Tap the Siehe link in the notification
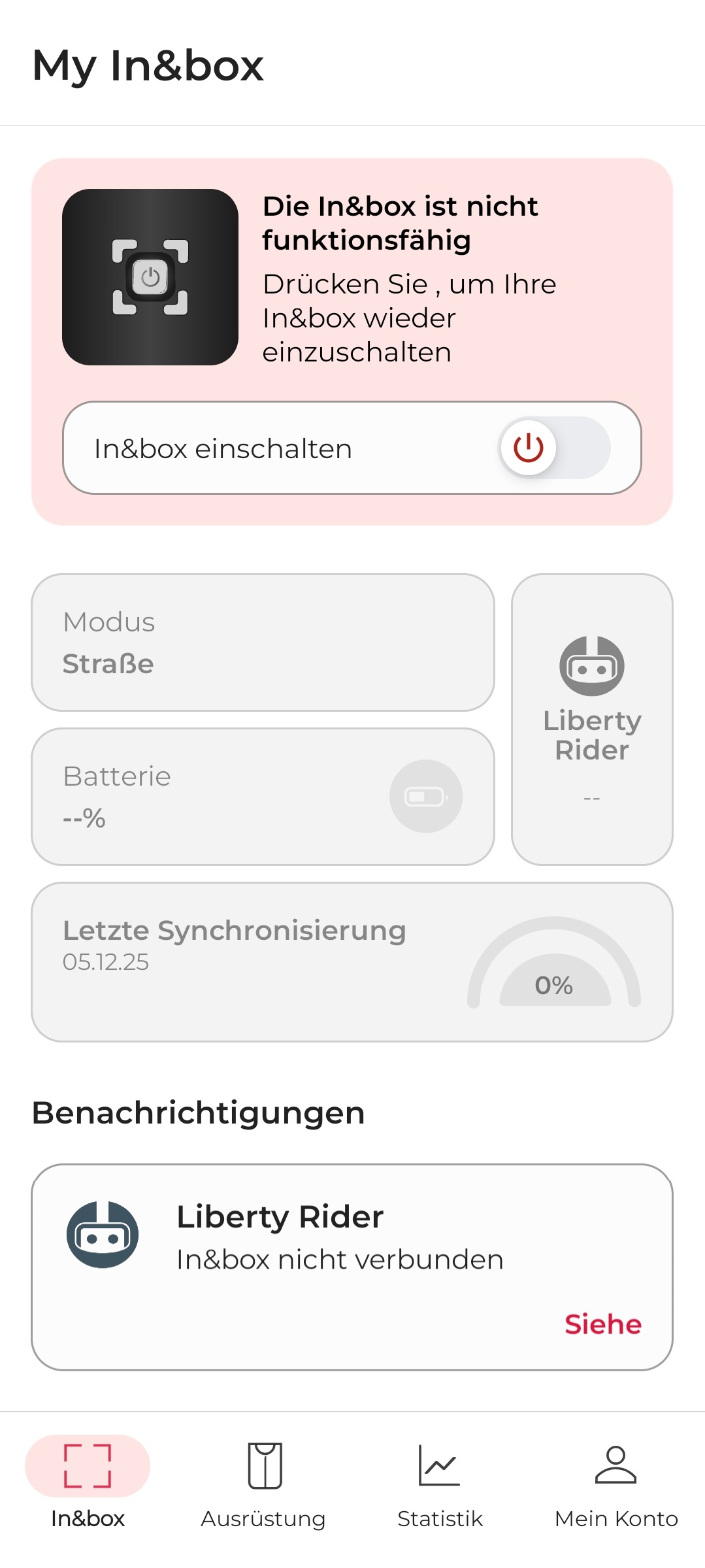Image resolution: width=705 pixels, height=1568 pixels. (x=603, y=1324)
